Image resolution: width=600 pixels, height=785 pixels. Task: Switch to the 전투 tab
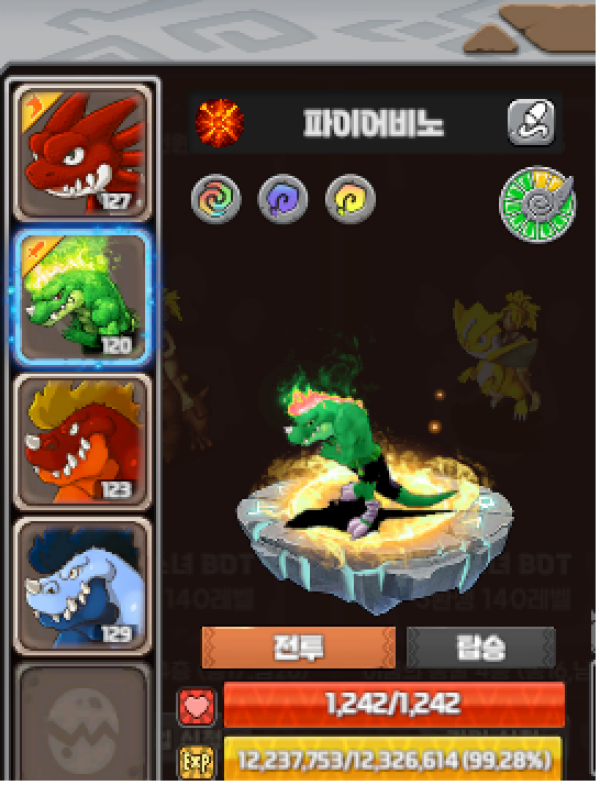(x=298, y=648)
